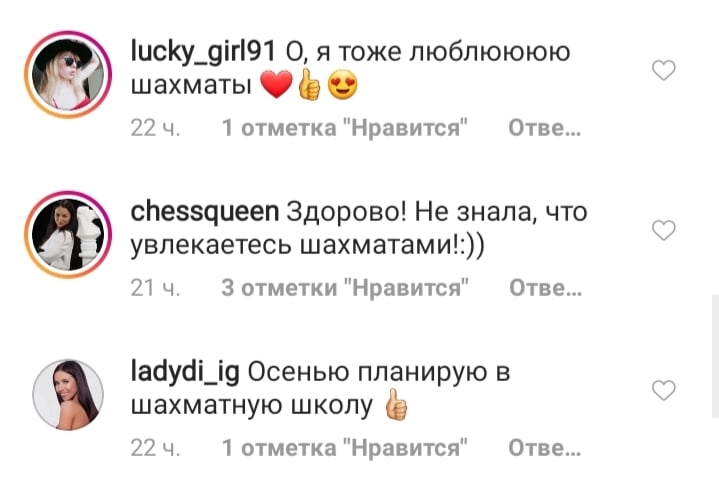The height and width of the screenshot is (485, 719).
Task: View who liked lucky_girl91's comment
Action: tap(346, 129)
